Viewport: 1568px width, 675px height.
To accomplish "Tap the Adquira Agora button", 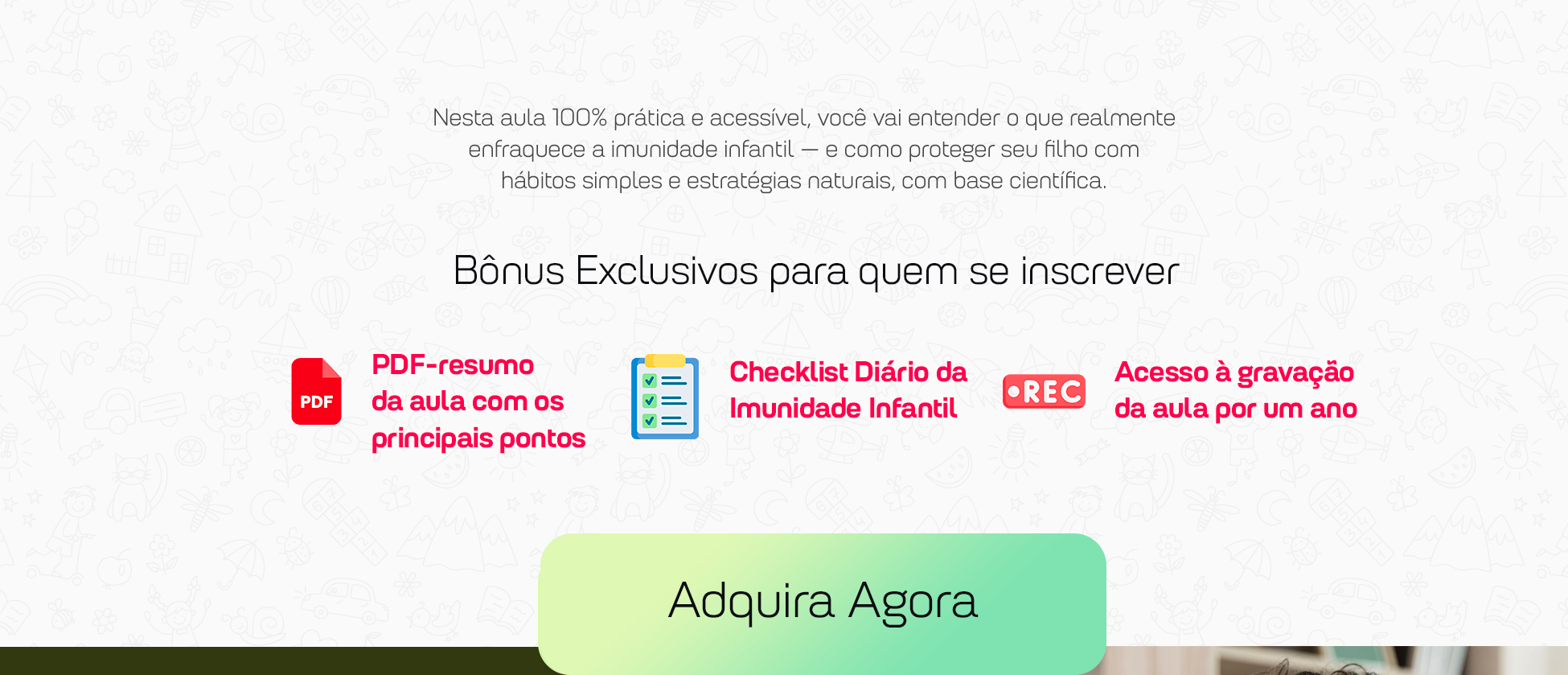I will (822, 601).
